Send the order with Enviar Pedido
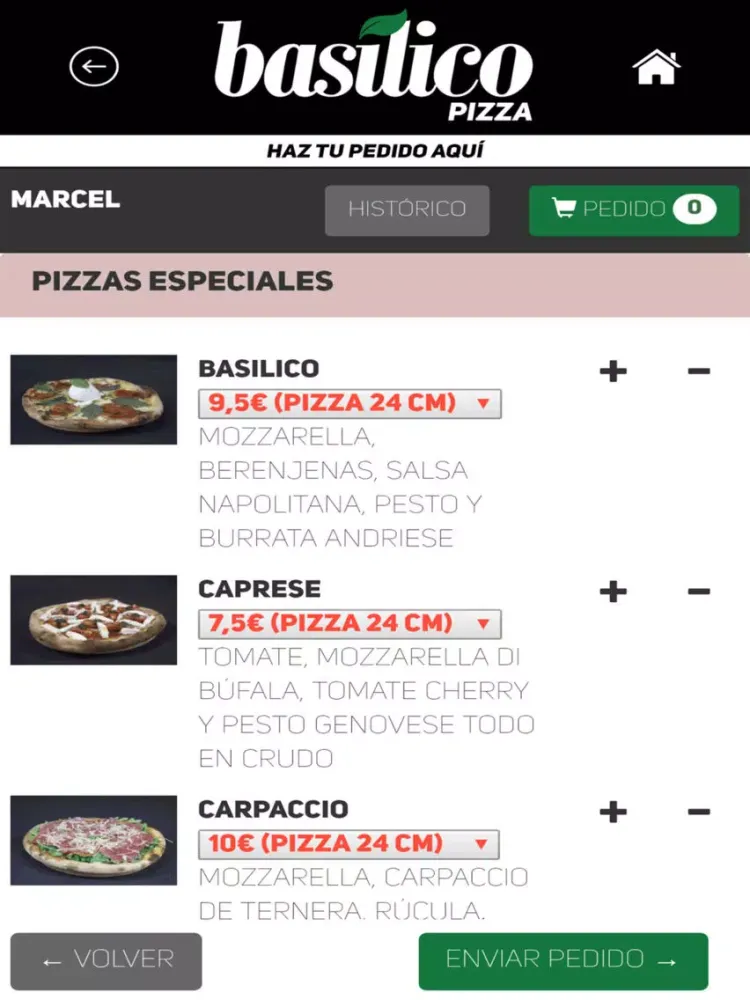 pyautogui.click(x=563, y=961)
